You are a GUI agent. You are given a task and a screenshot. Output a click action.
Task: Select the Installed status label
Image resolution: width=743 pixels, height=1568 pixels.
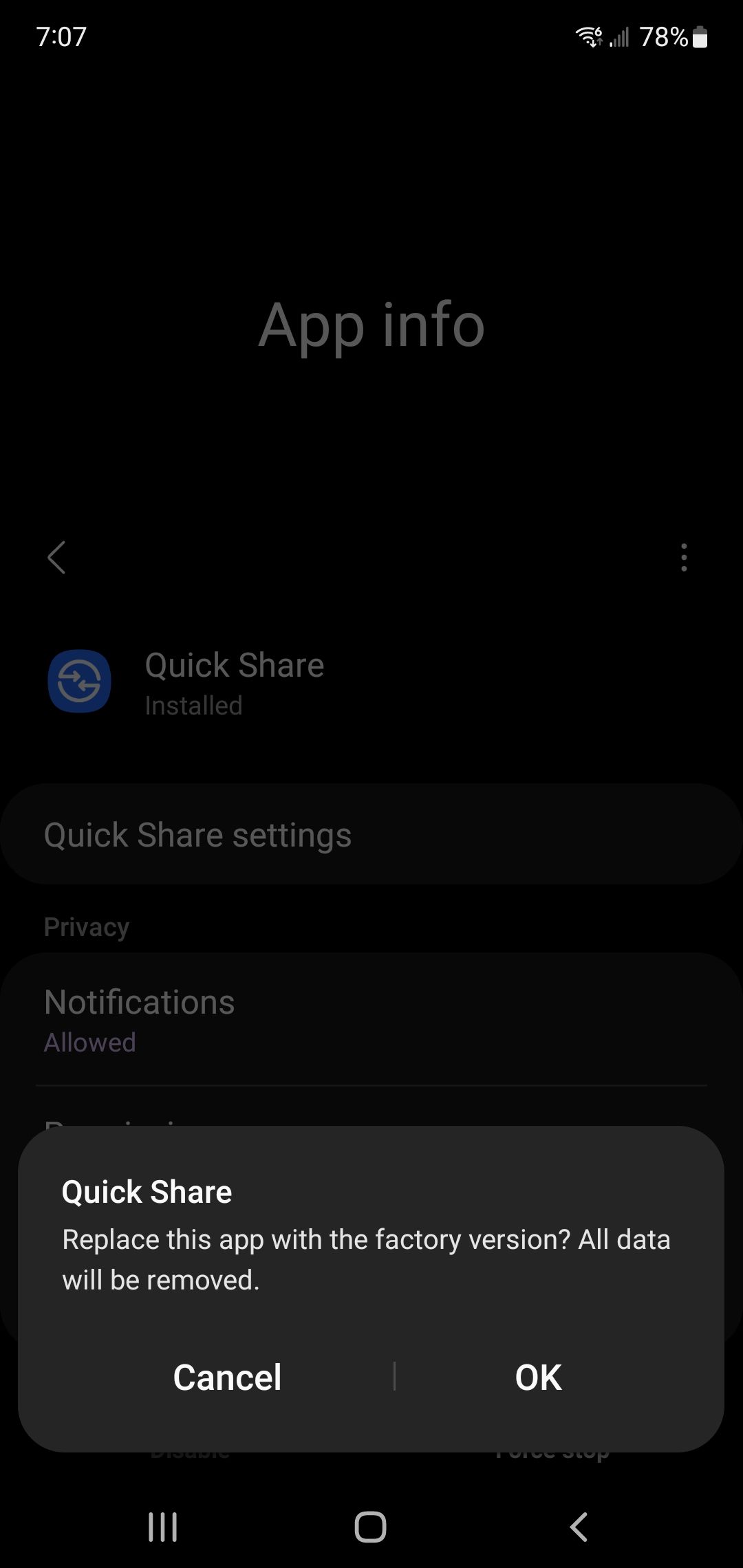point(193,704)
